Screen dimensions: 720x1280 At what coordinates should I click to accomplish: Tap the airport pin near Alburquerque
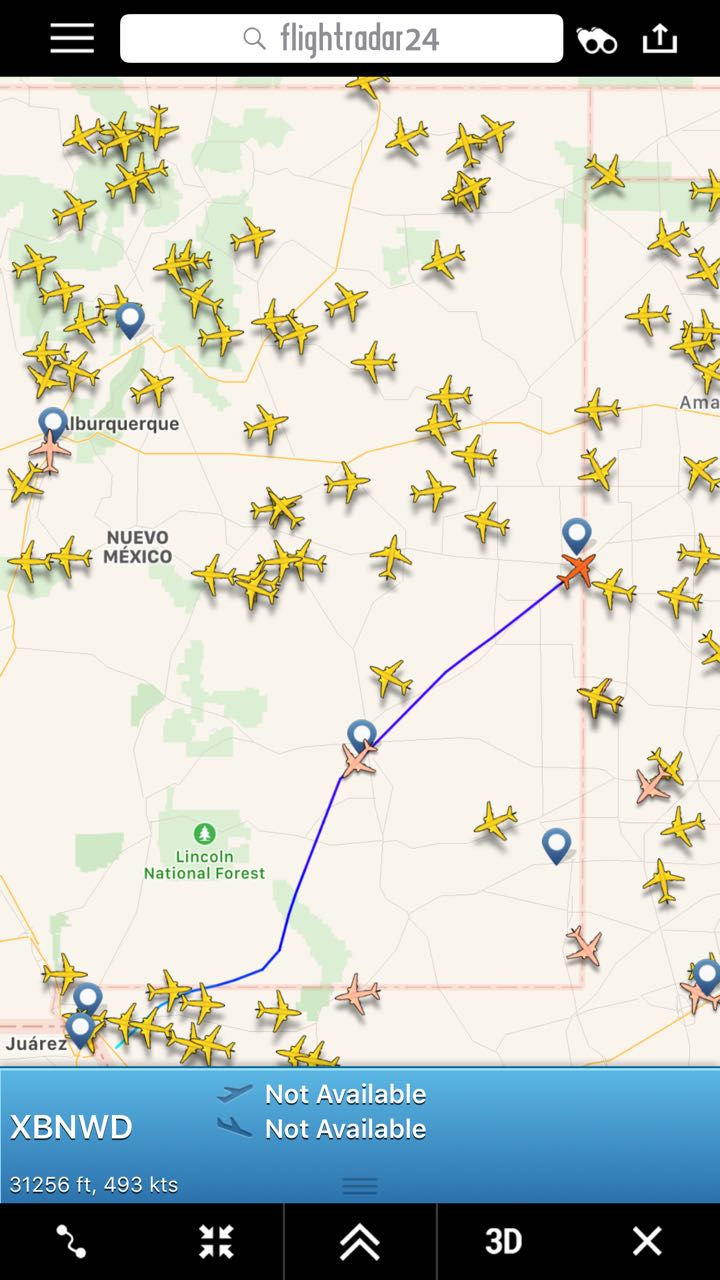(53, 423)
